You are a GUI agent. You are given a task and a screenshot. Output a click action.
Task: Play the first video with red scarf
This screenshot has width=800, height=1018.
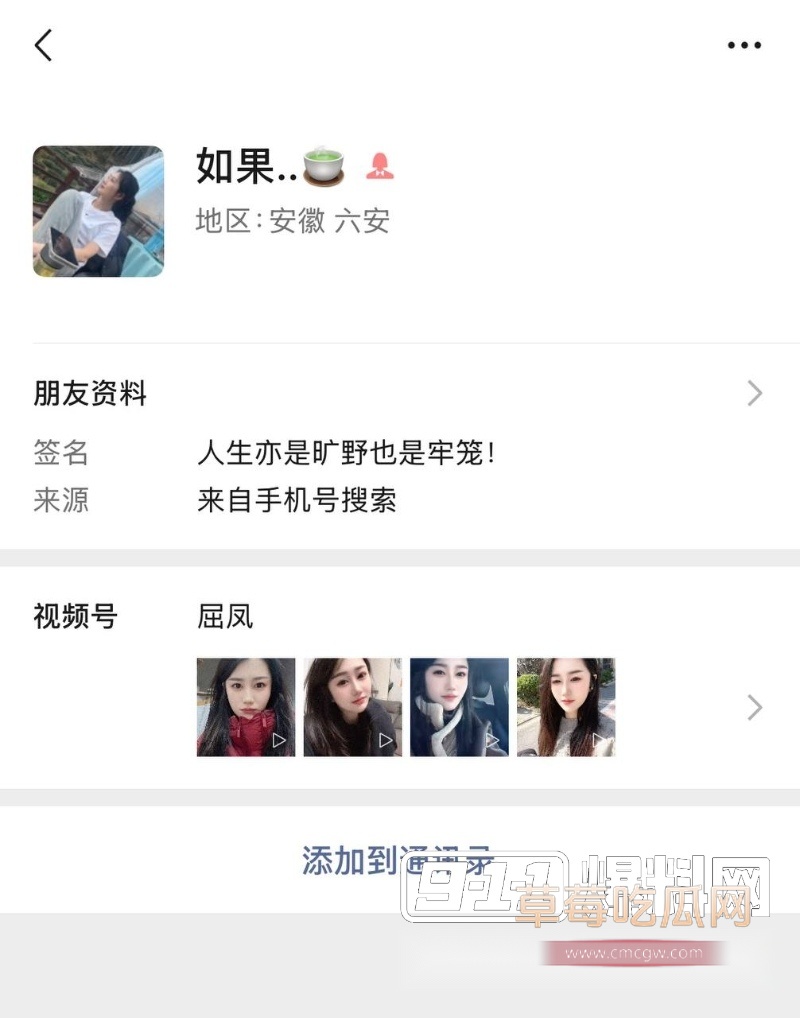pyautogui.click(x=246, y=707)
